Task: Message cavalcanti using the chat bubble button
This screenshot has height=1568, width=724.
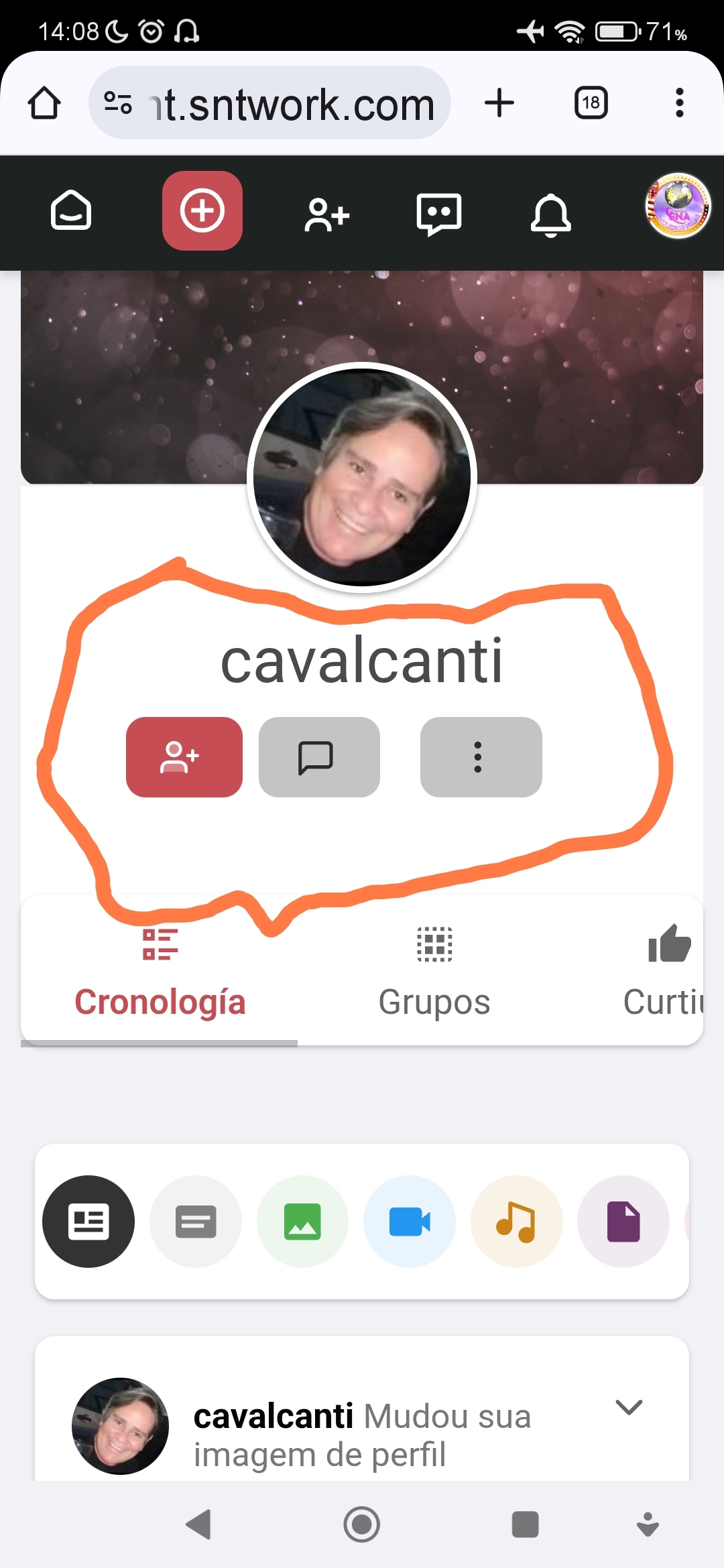Action: click(x=318, y=758)
